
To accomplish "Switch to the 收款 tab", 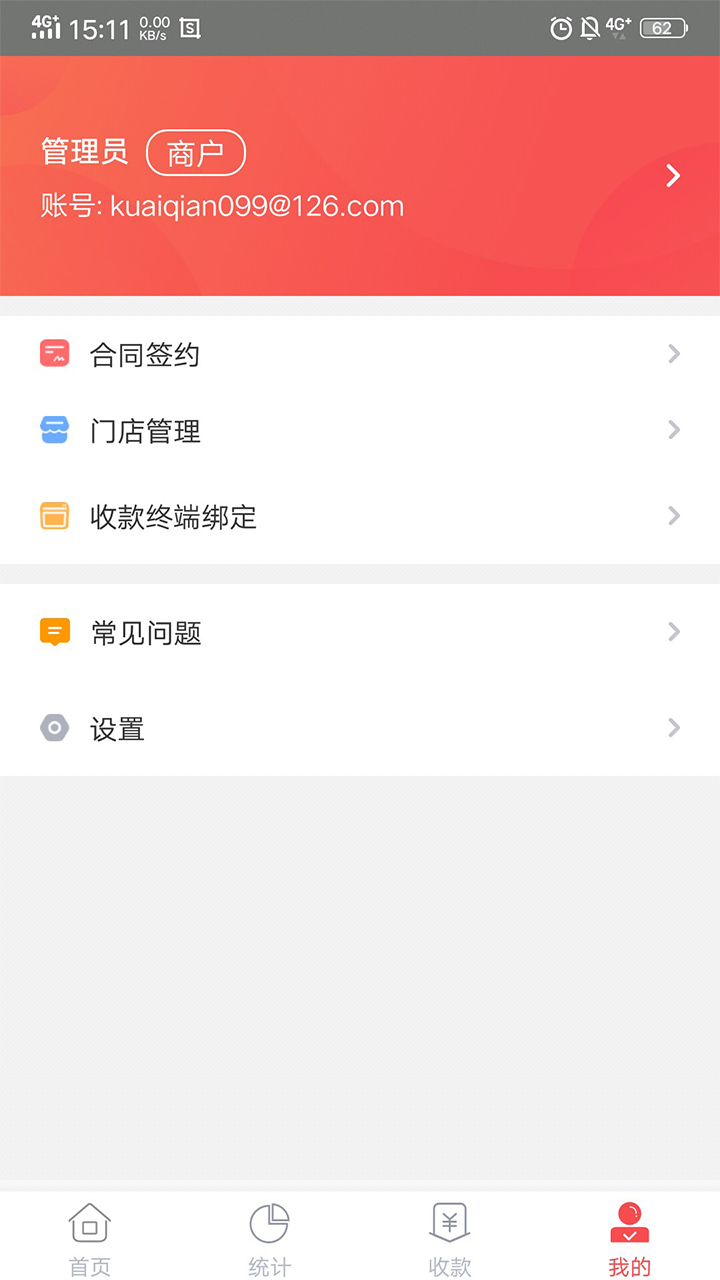I will tap(449, 1238).
